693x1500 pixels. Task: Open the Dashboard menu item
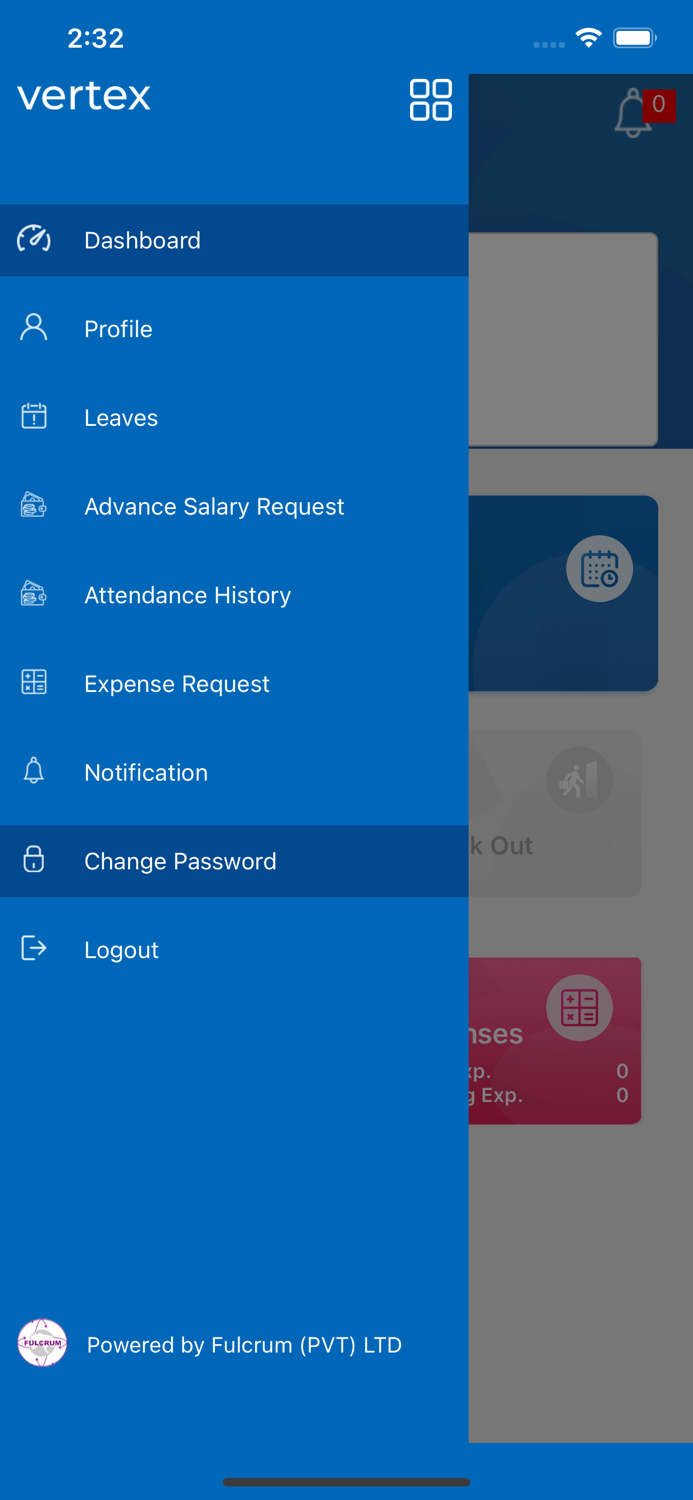234,240
